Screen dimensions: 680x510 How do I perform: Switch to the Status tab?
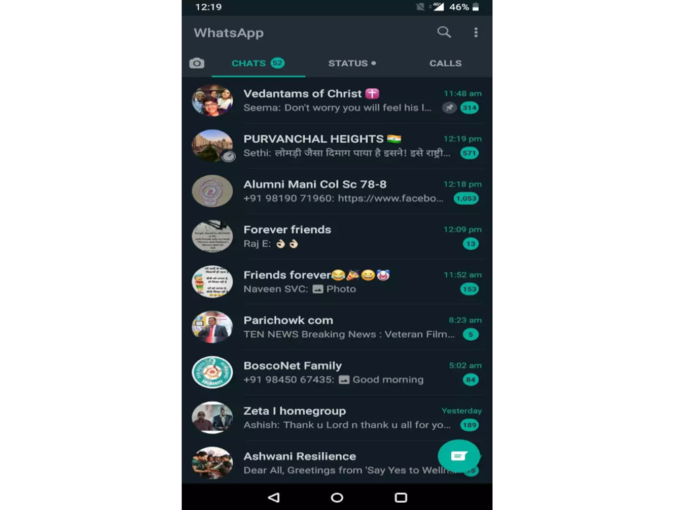(x=351, y=63)
